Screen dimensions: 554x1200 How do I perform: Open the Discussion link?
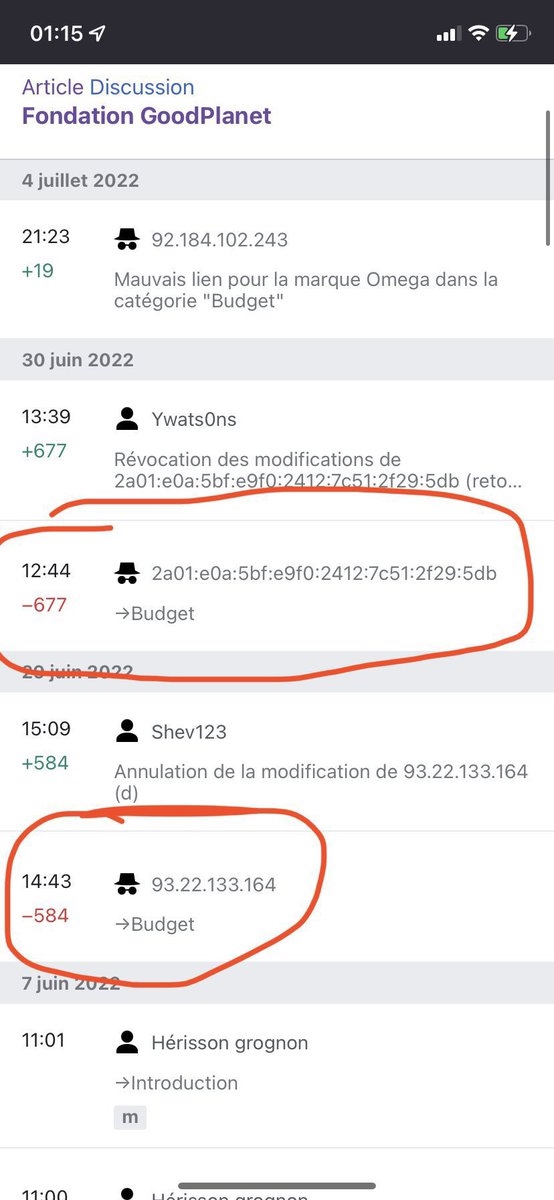click(x=142, y=87)
